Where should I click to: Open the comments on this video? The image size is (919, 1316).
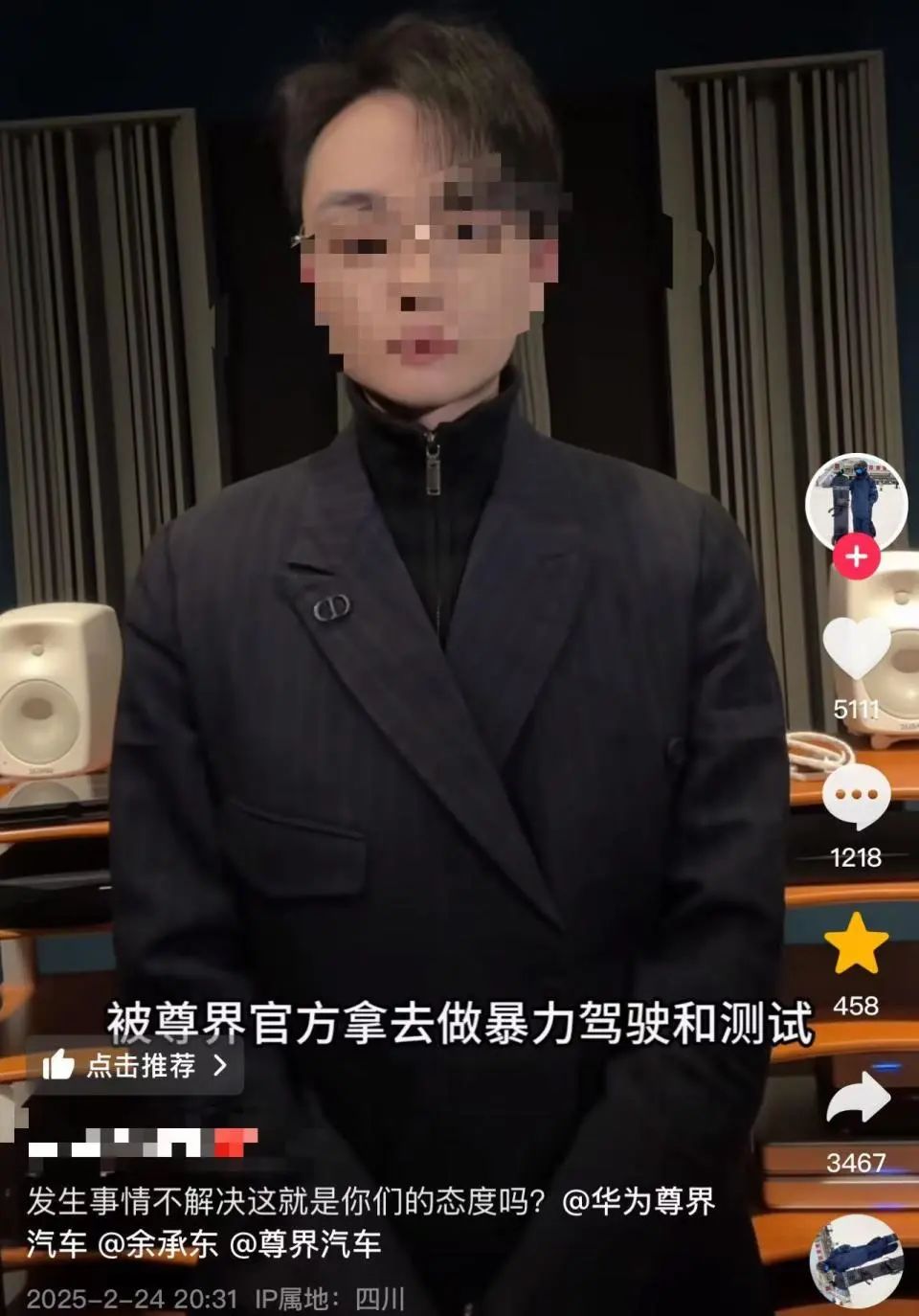point(856,798)
